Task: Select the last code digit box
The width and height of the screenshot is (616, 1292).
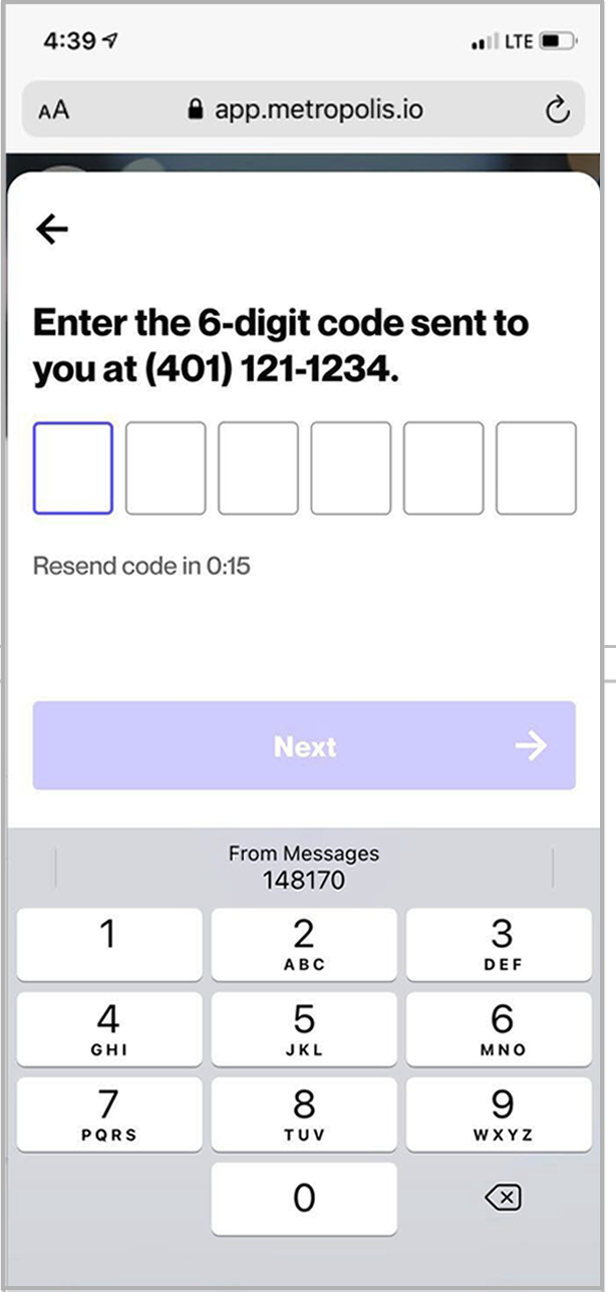Action: (x=536, y=468)
